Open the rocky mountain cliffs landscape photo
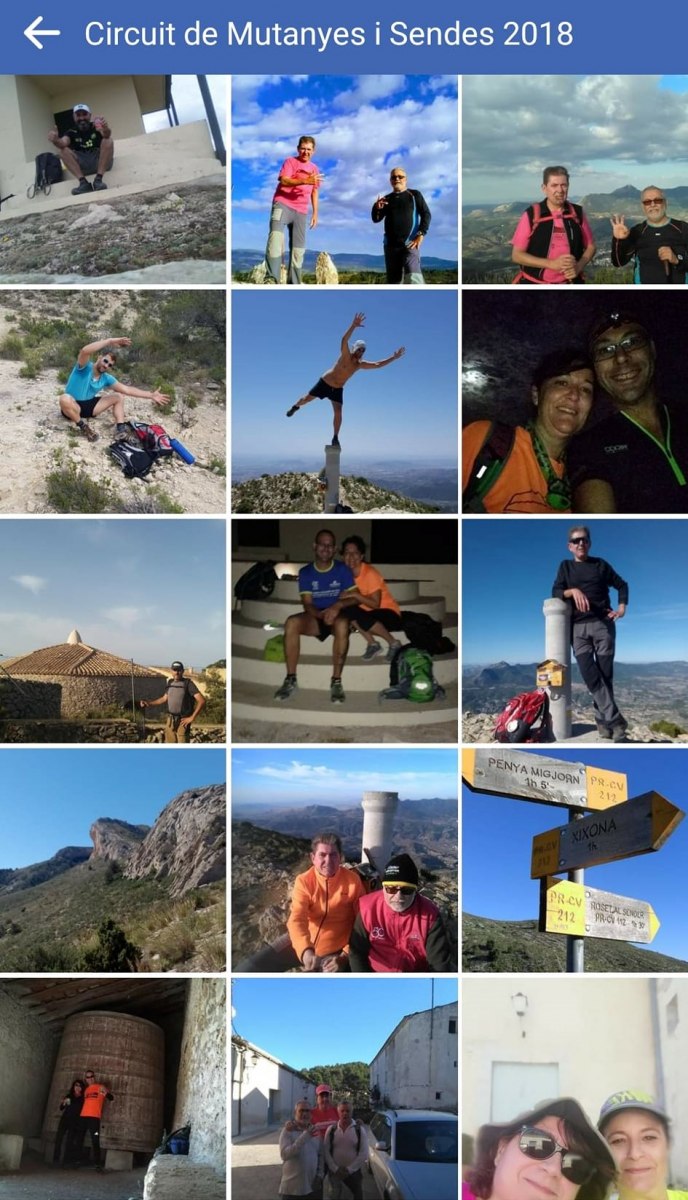 pyautogui.click(x=113, y=860)
